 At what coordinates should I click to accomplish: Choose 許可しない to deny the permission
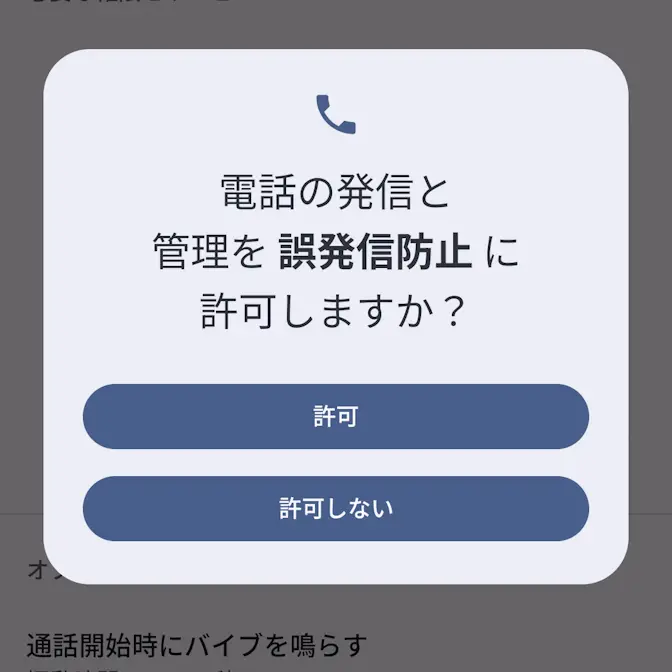coord(336,508)
